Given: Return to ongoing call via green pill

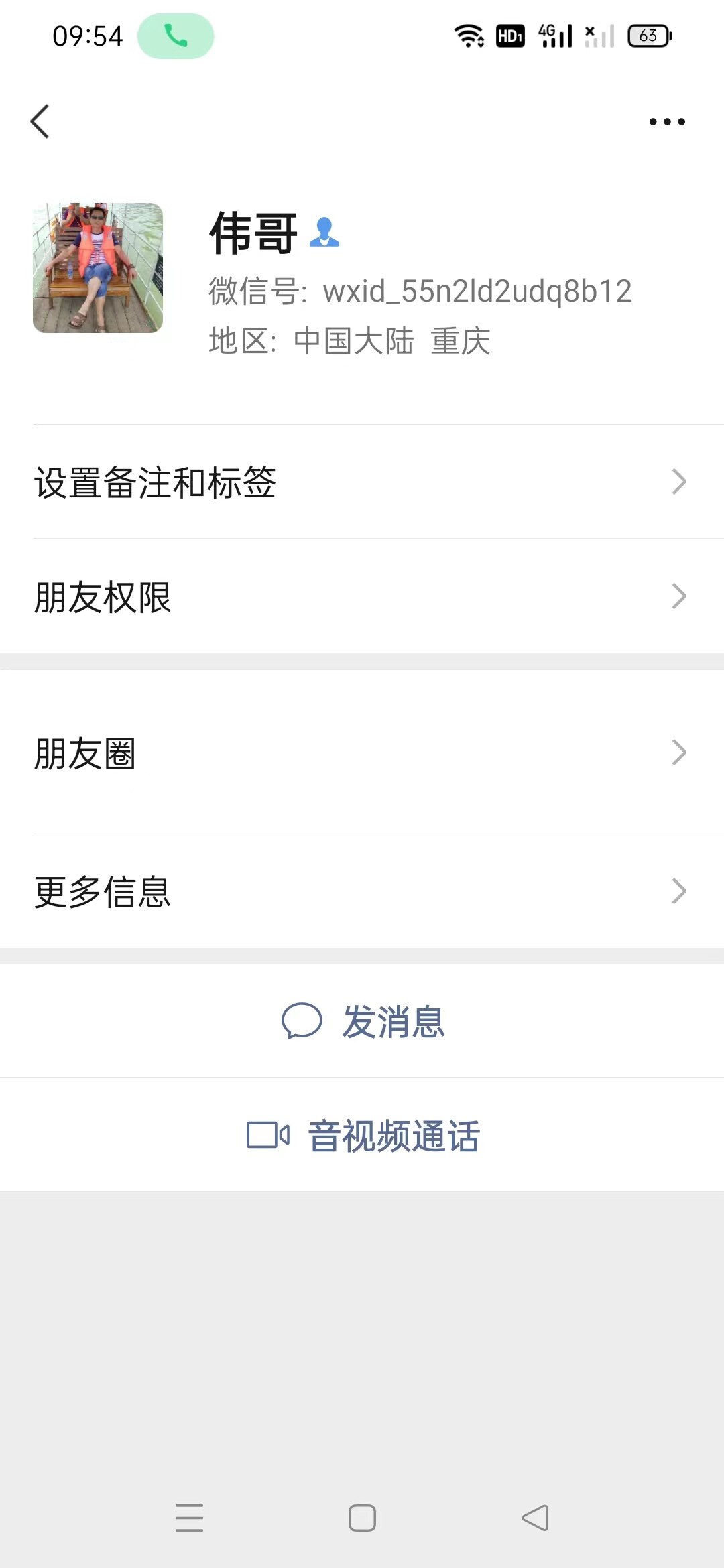Looking at the screenshot, I should [176, 36].
